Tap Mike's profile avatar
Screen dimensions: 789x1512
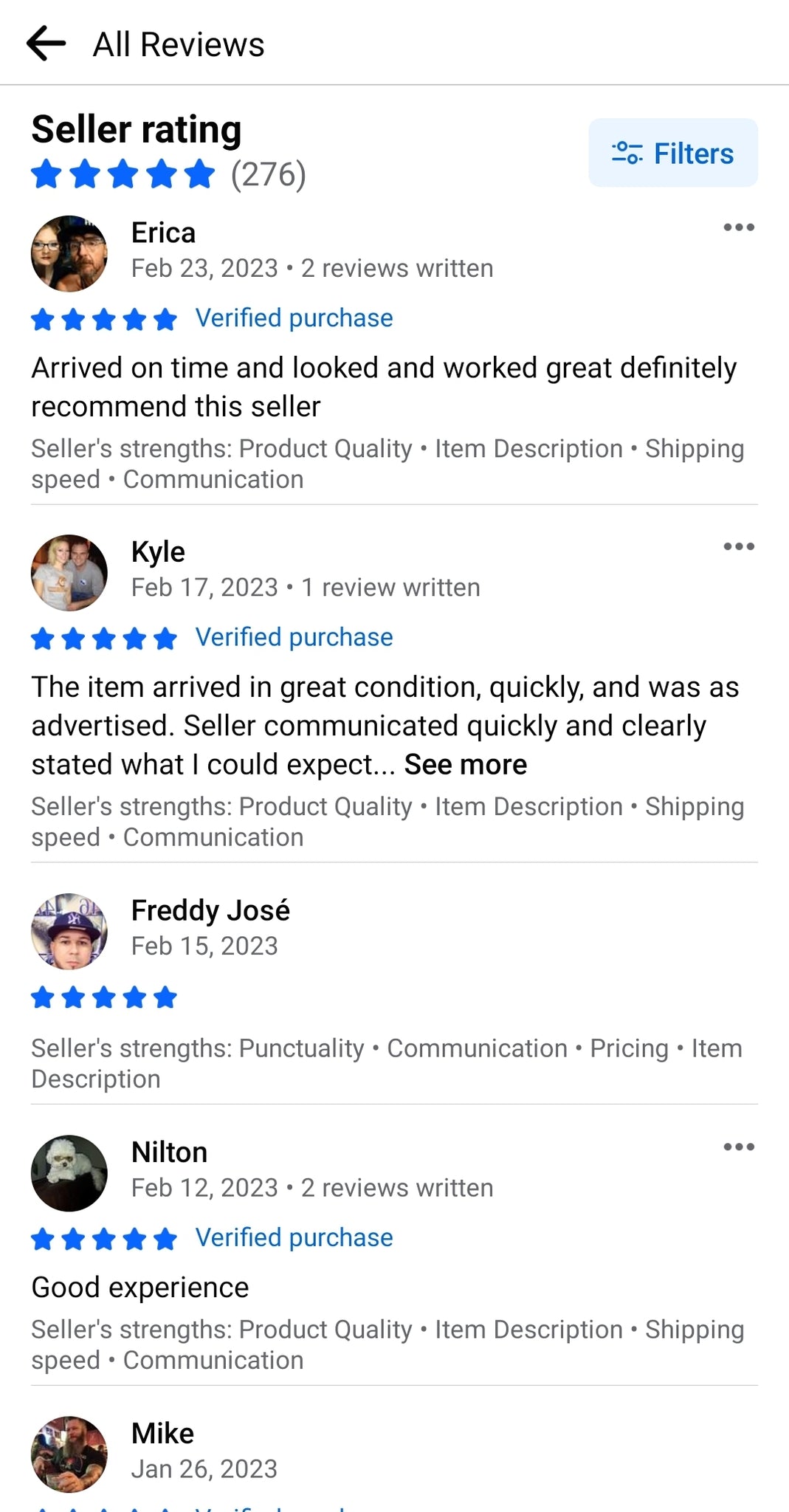[69, 1454]
